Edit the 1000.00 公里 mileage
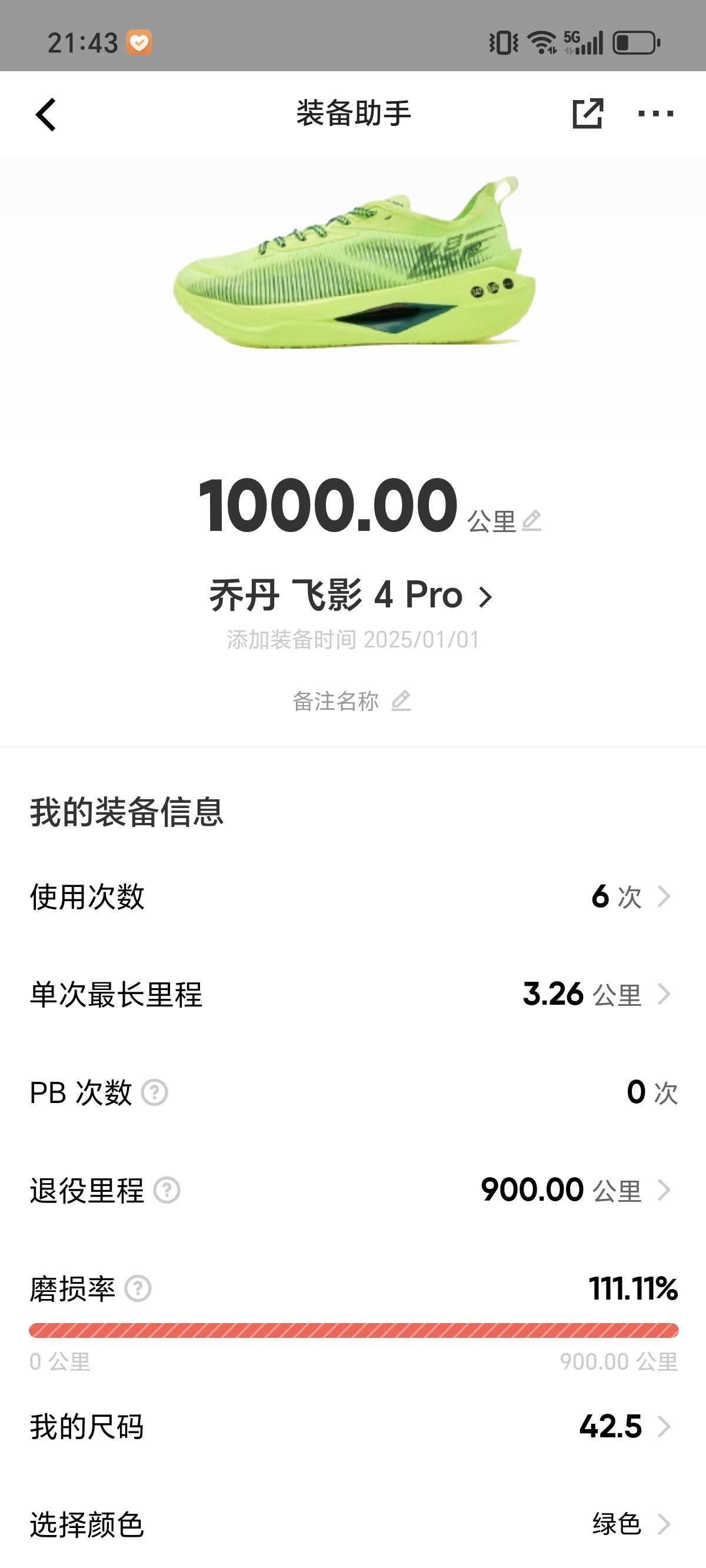 pyautogui.click(x=531, y=520)
